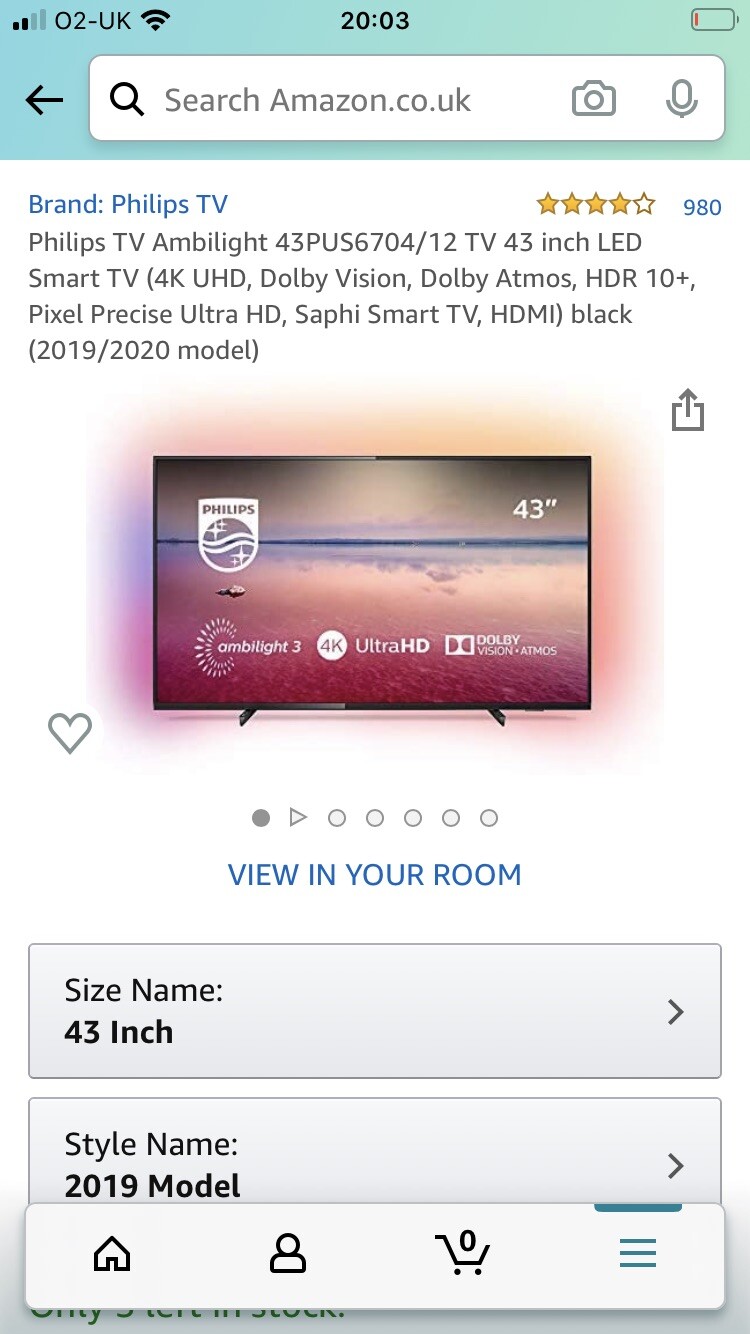This screenshot has height=1334, width=750.
Task: Open the Brand: Philips TV link
Action: [x=128, y=205]
